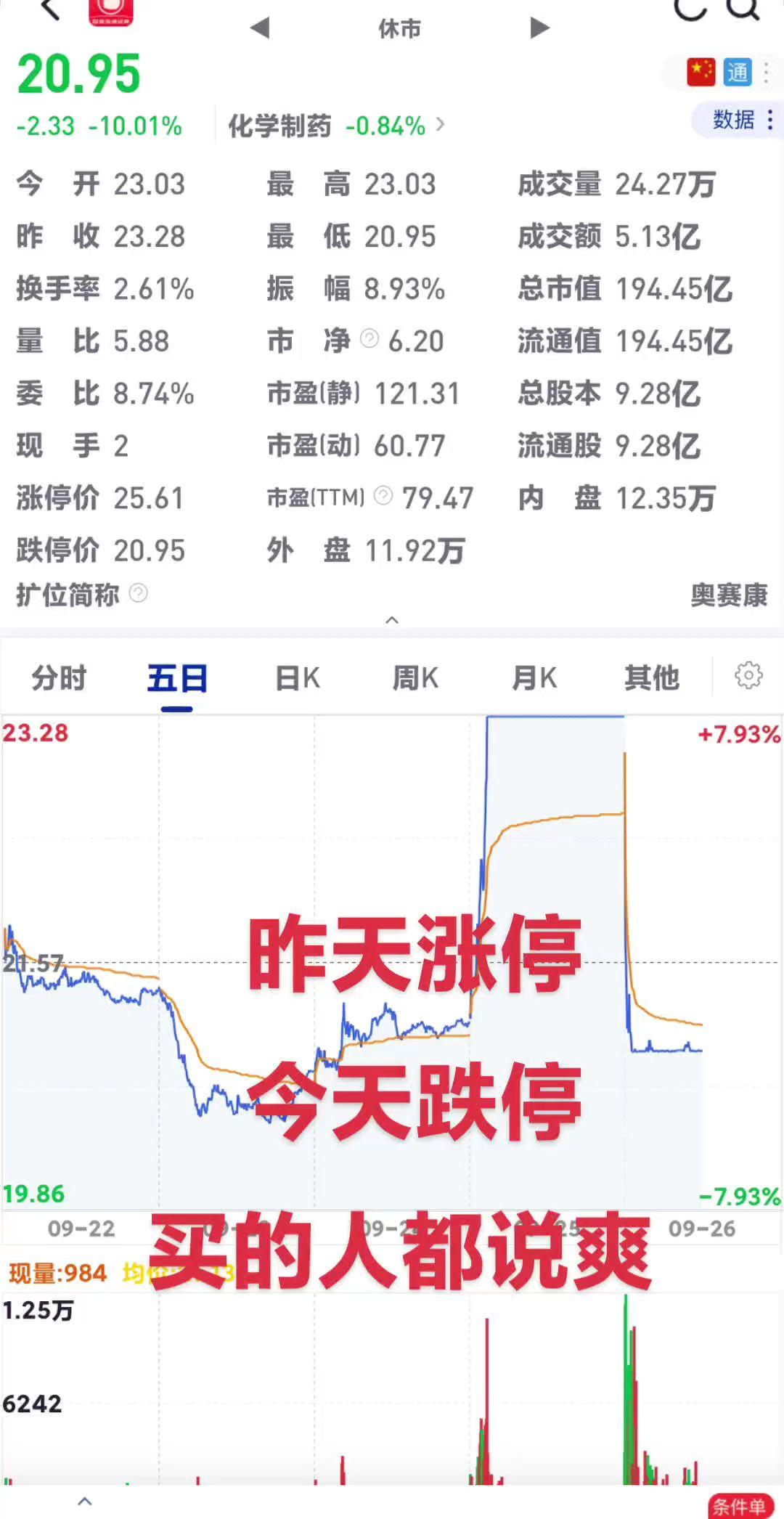This screenshot has width=784, height=1519.
Task: Open chart settings via the gear icon
Action: pos(747,675)
